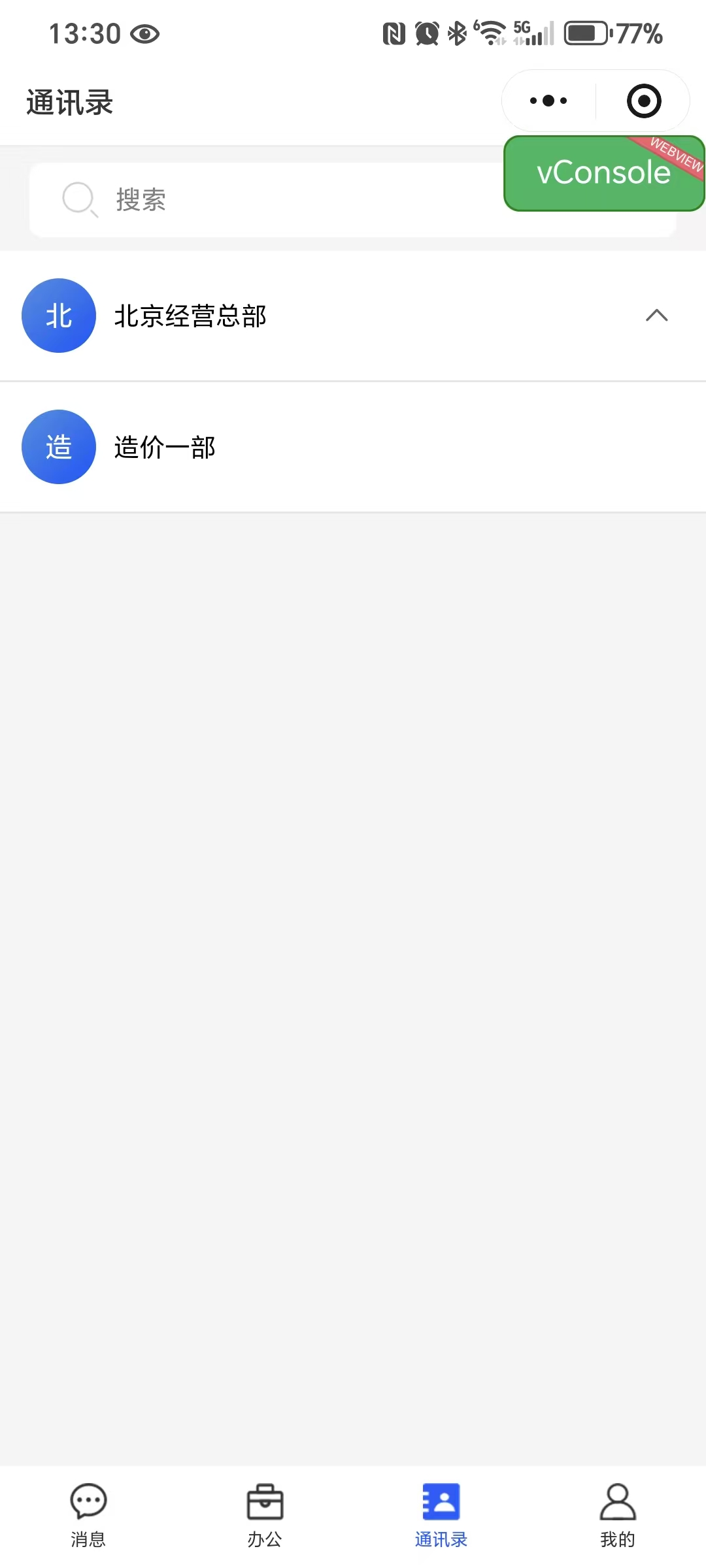706x1568 pixels.
Task: Open the mini program more-options menu
Action: click(x=548, y=101)
